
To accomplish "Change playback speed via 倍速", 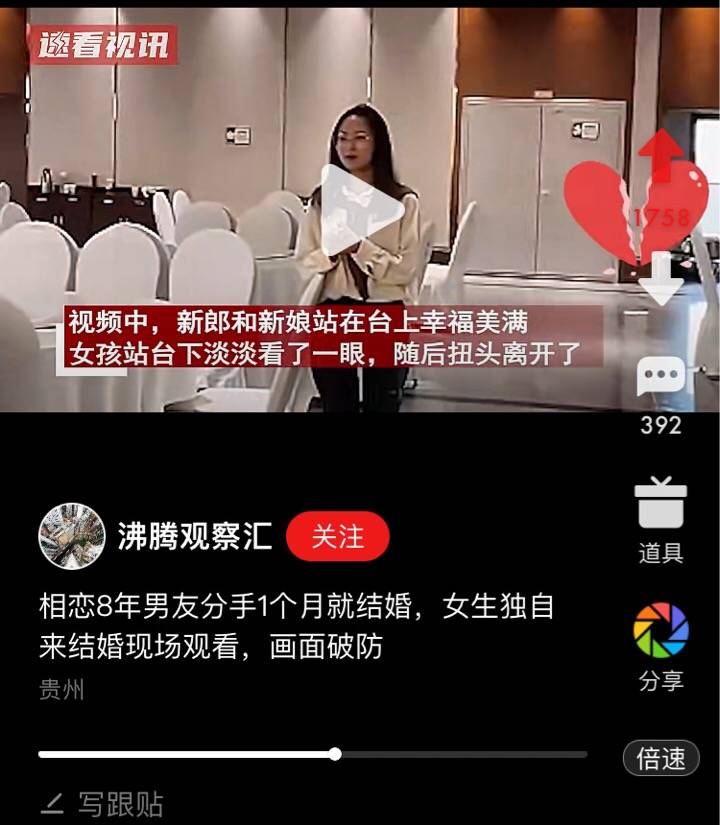I will (x=661, y=758).
